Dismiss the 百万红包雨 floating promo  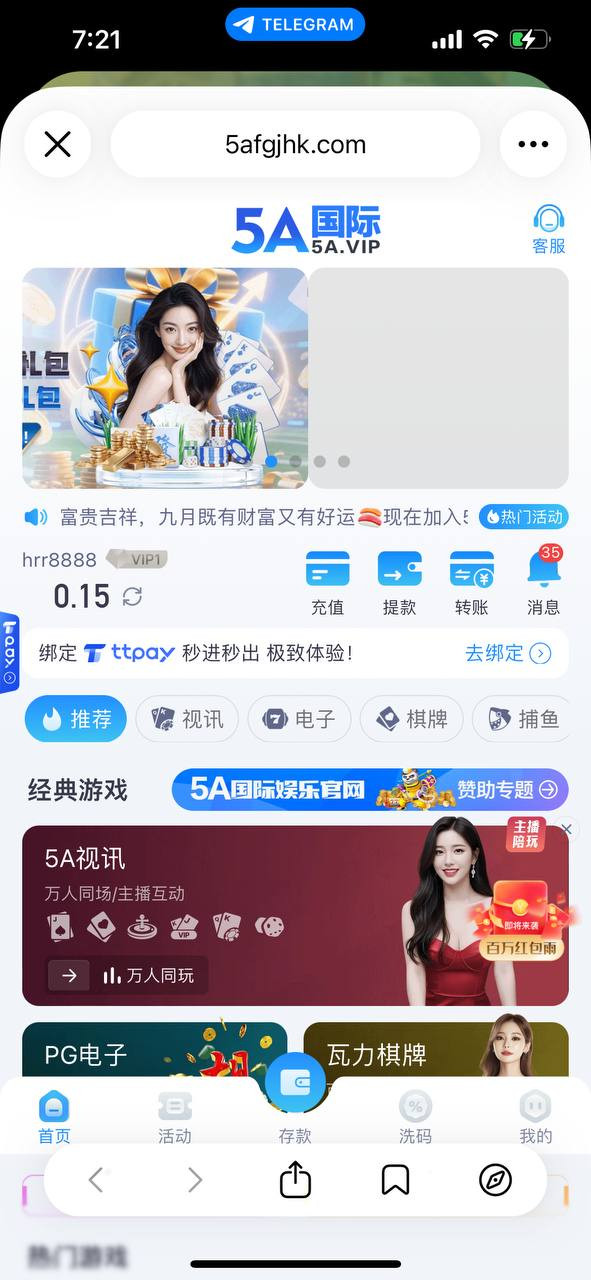click(566, 829)
